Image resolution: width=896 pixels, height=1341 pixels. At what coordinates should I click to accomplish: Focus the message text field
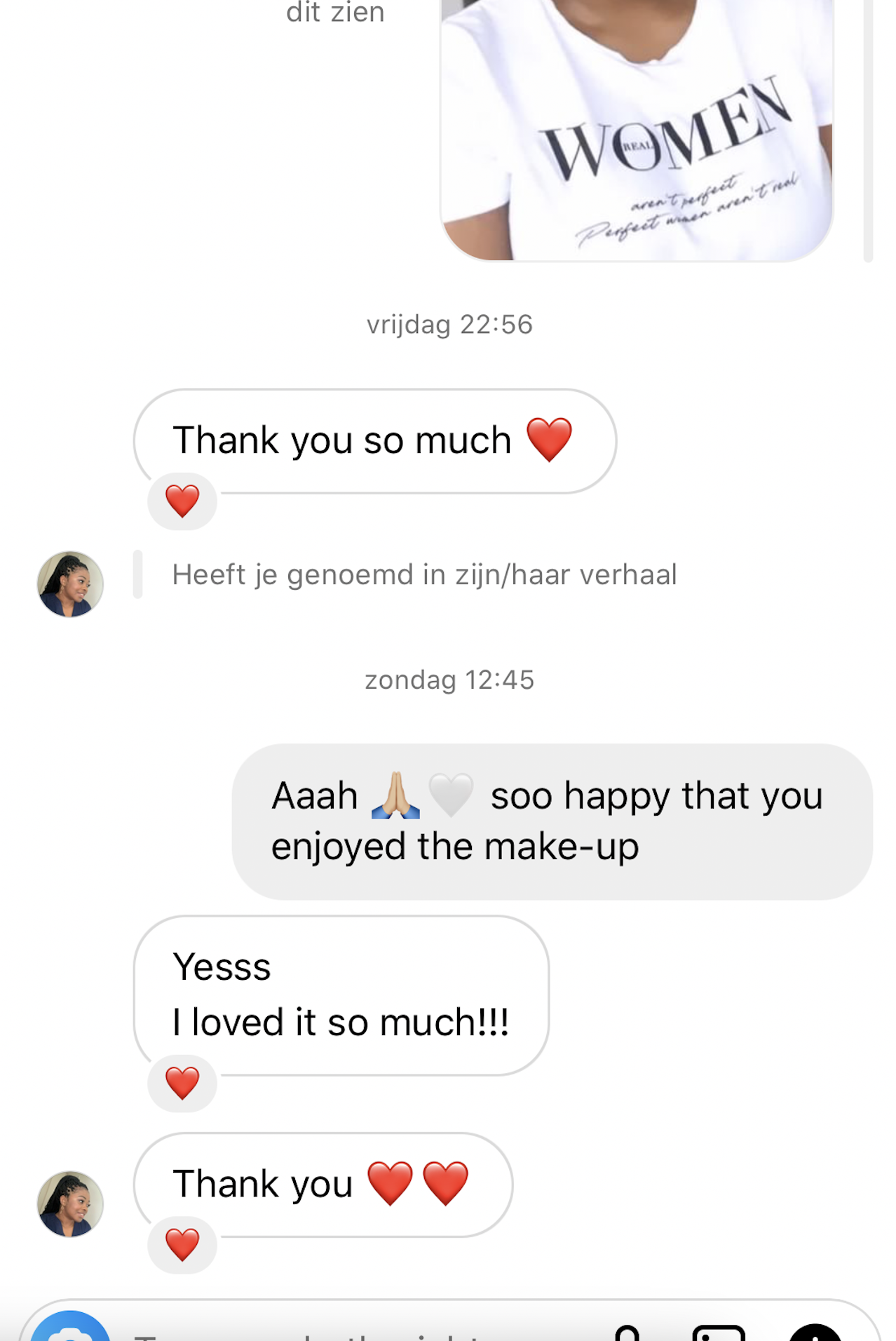coord(351,1334)
